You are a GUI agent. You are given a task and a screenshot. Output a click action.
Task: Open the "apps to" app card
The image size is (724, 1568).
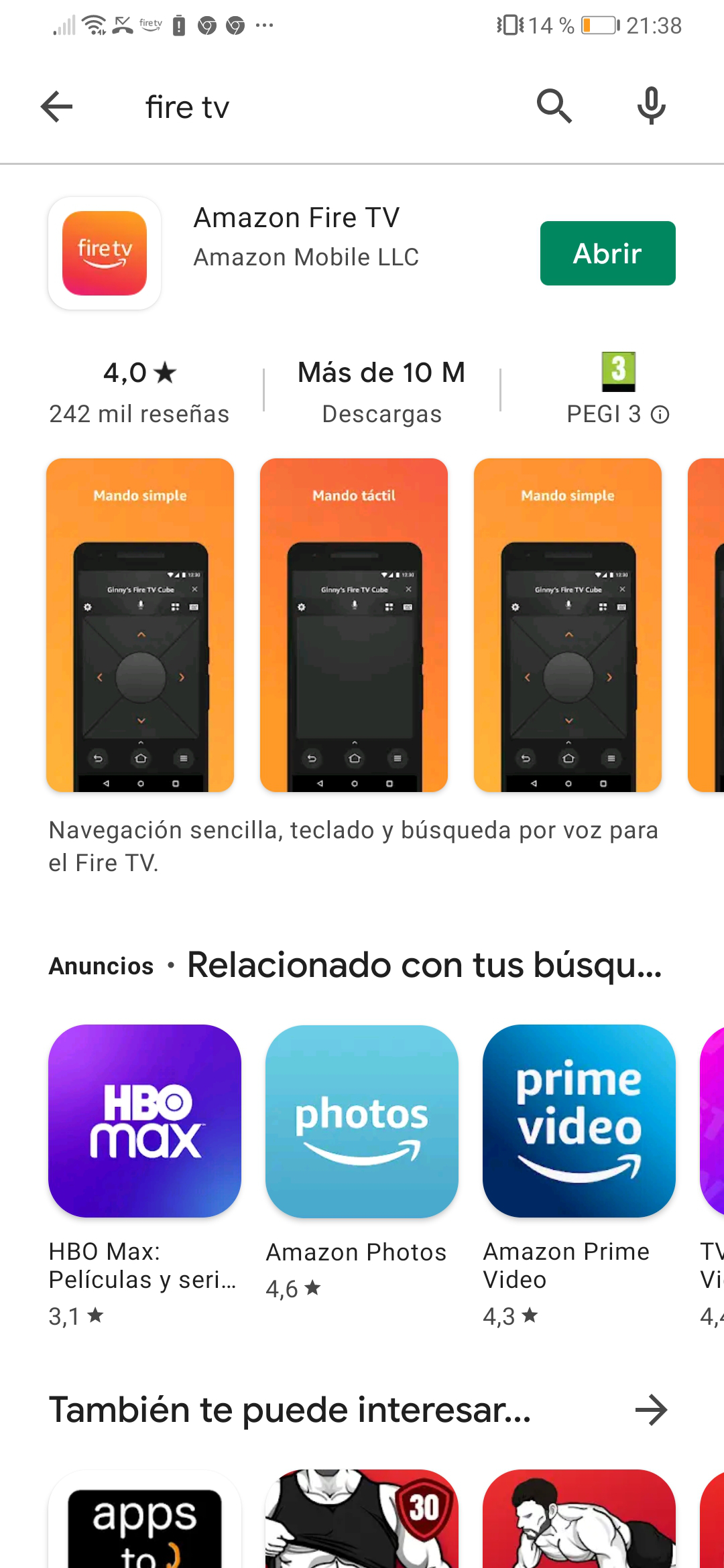click(x=145, y=1521)
